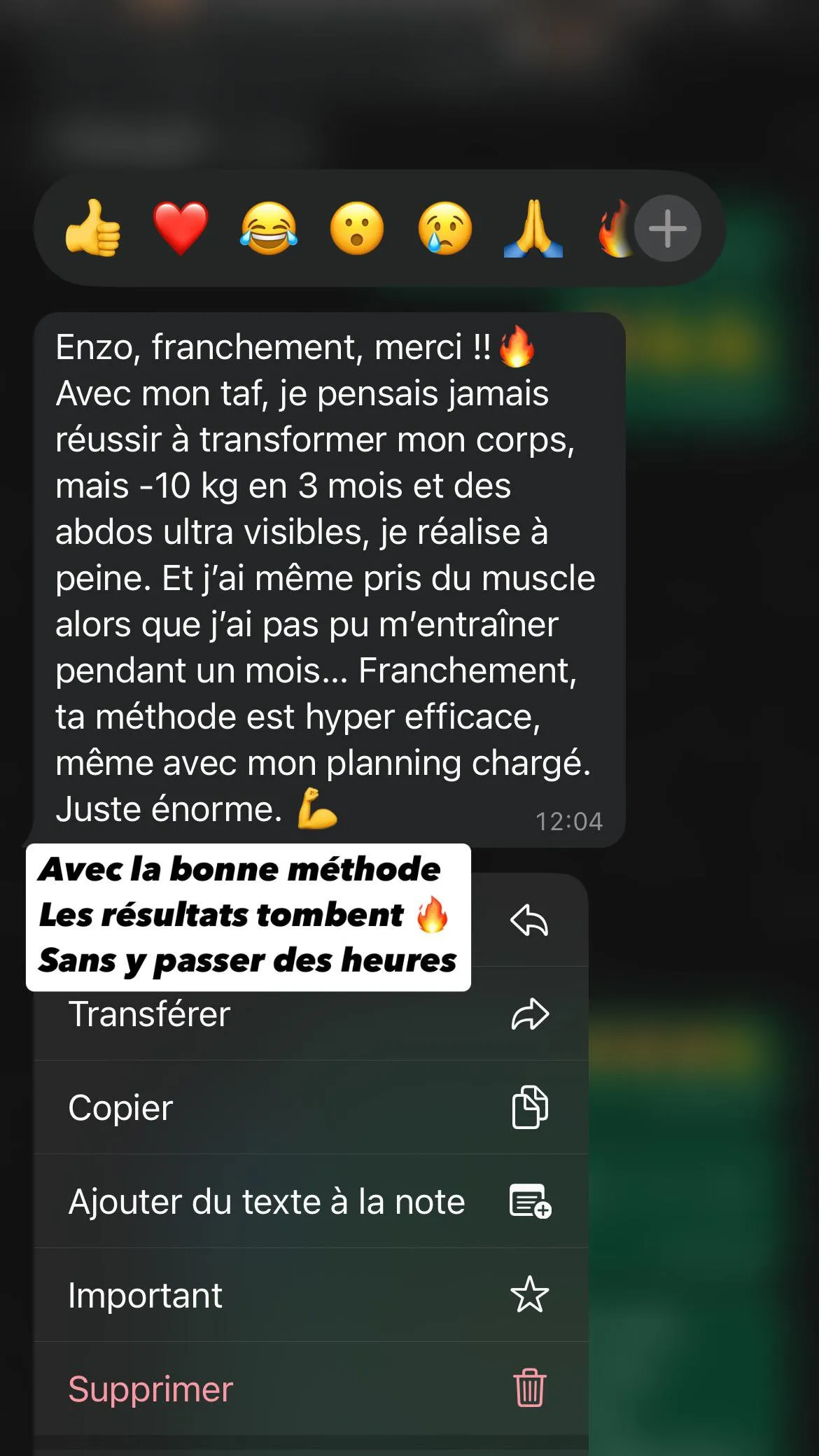Screen dimensions: 819x1456
Task: React with the crying face emoji
Action: [x=445, y=228]
